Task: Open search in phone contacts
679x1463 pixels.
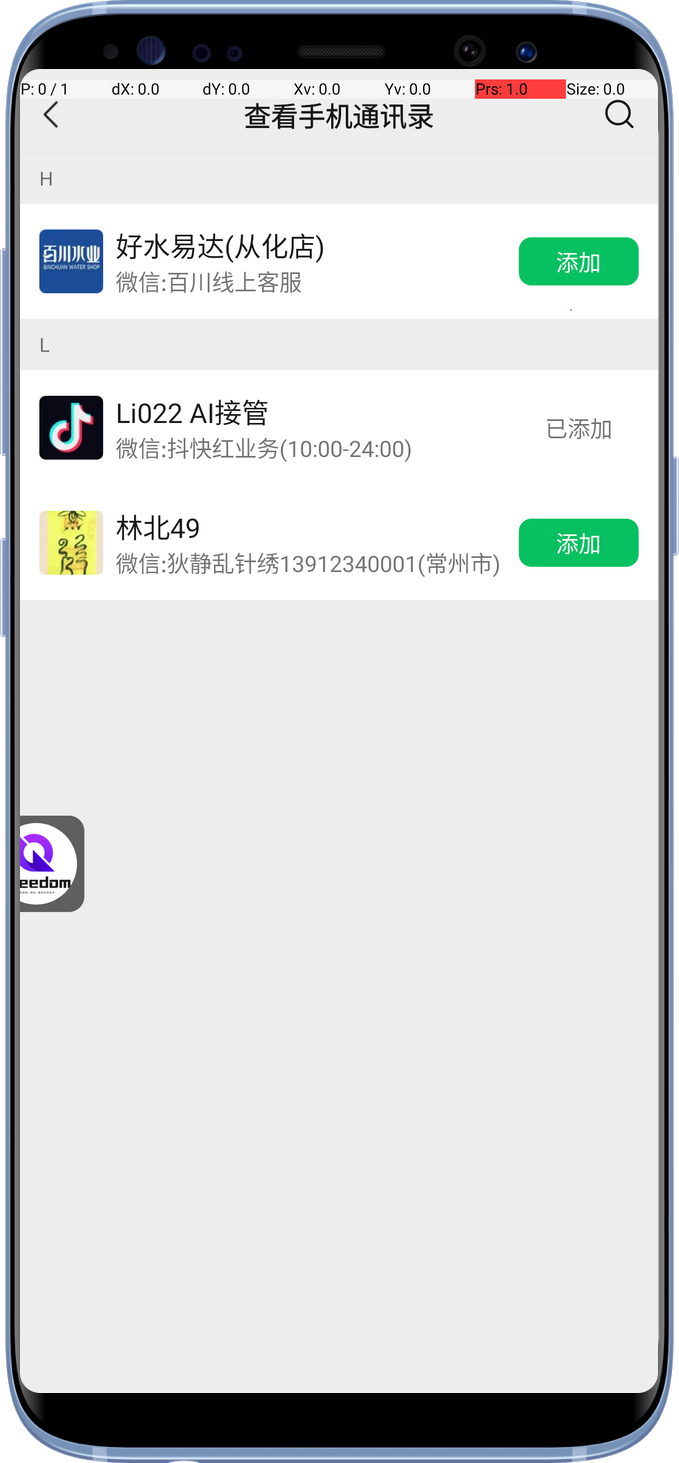Action: [619, 116]
